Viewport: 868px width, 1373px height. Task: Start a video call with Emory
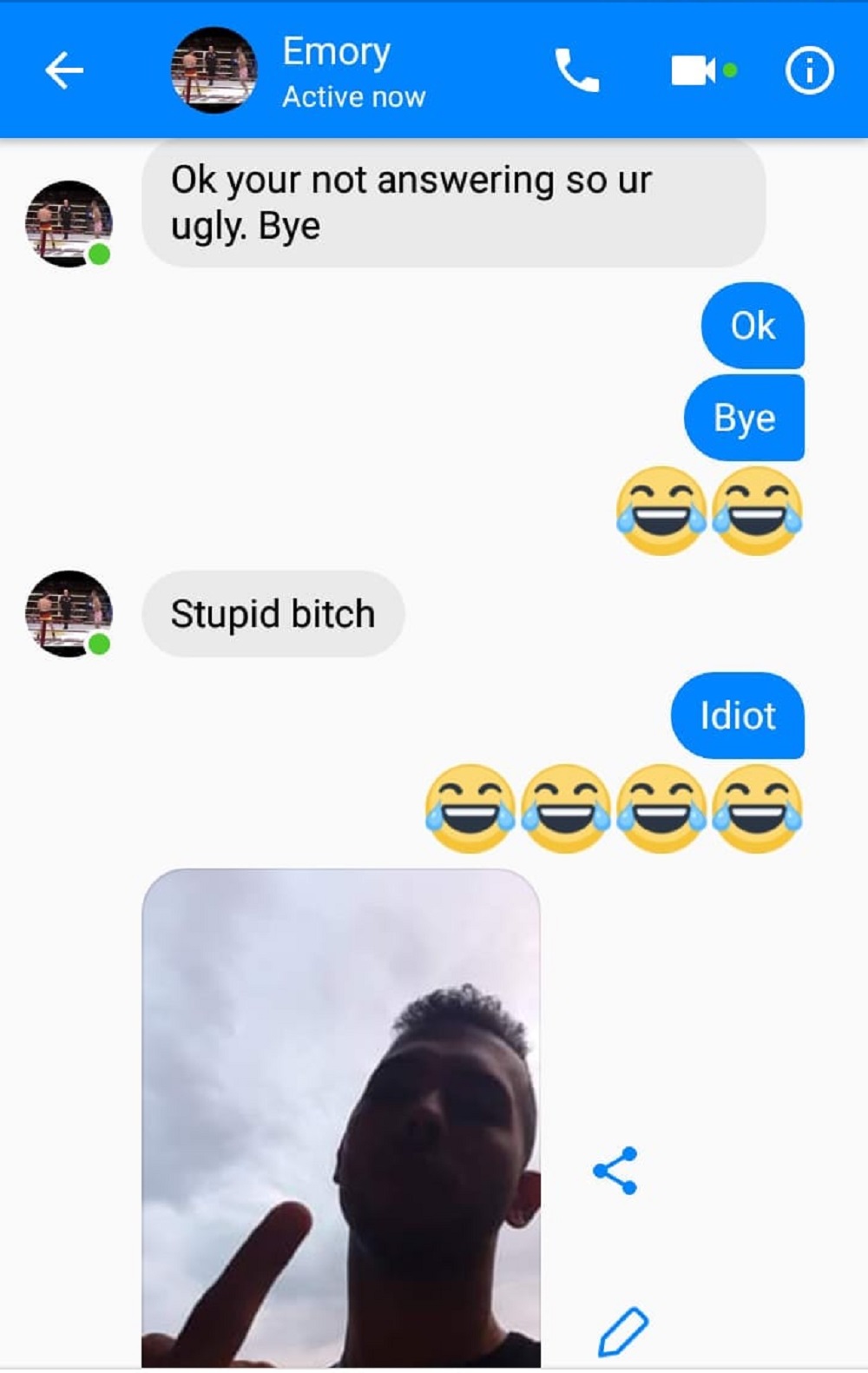(694, 70)
